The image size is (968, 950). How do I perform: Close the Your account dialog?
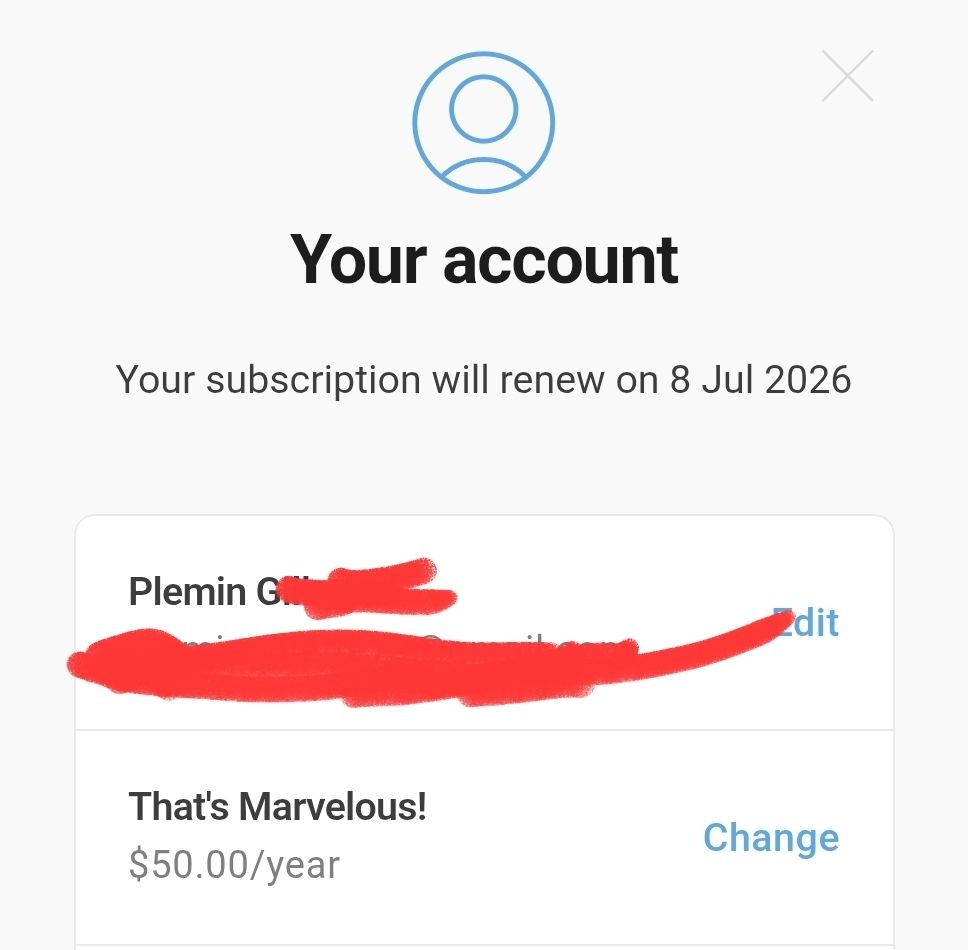847,76
